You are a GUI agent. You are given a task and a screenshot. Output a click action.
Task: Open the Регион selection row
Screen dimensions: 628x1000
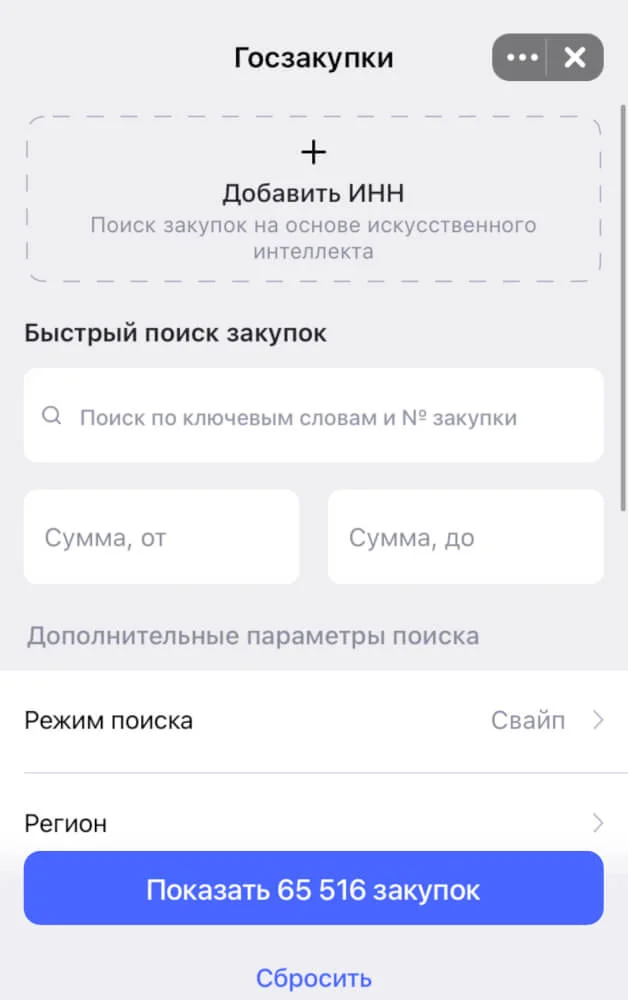point(313,823)
